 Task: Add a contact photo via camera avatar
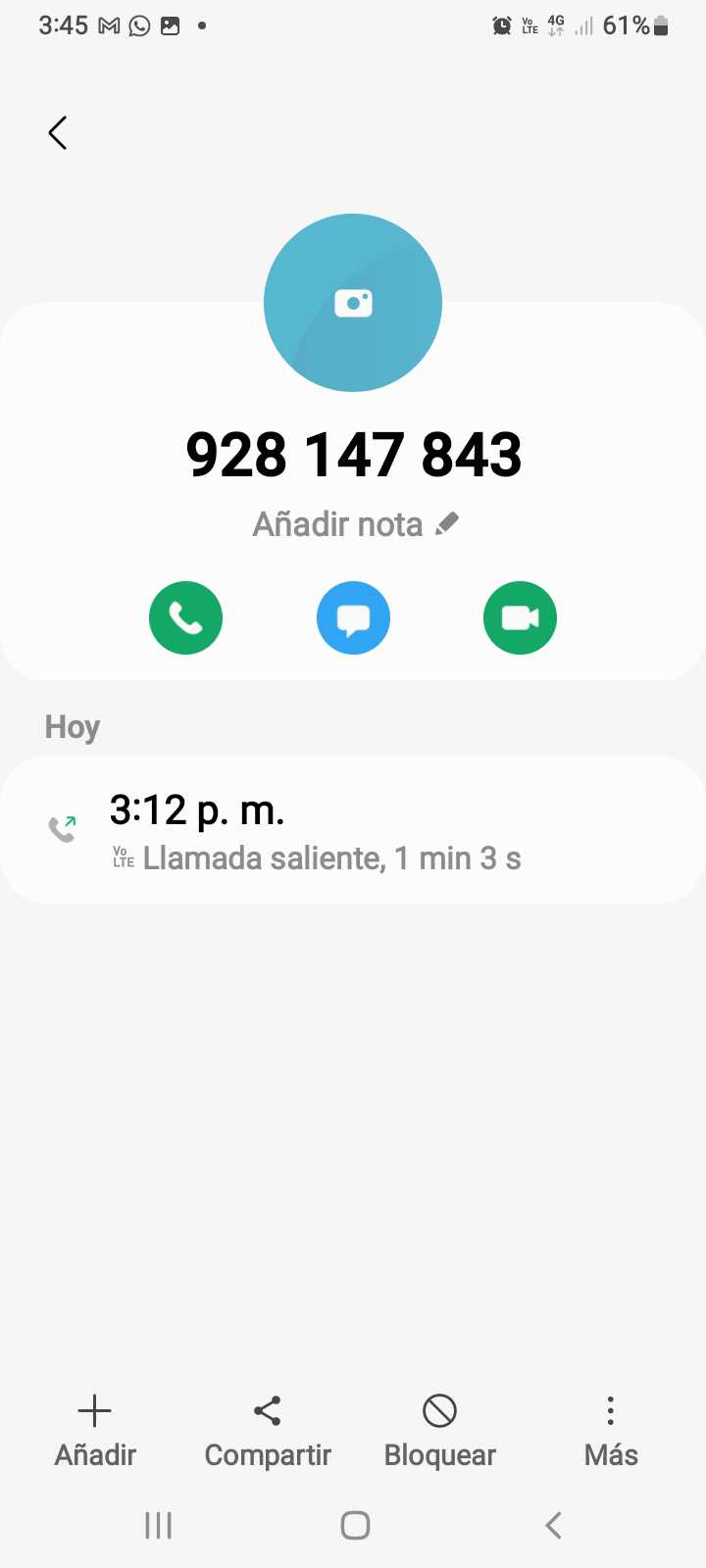coord(353,303)
